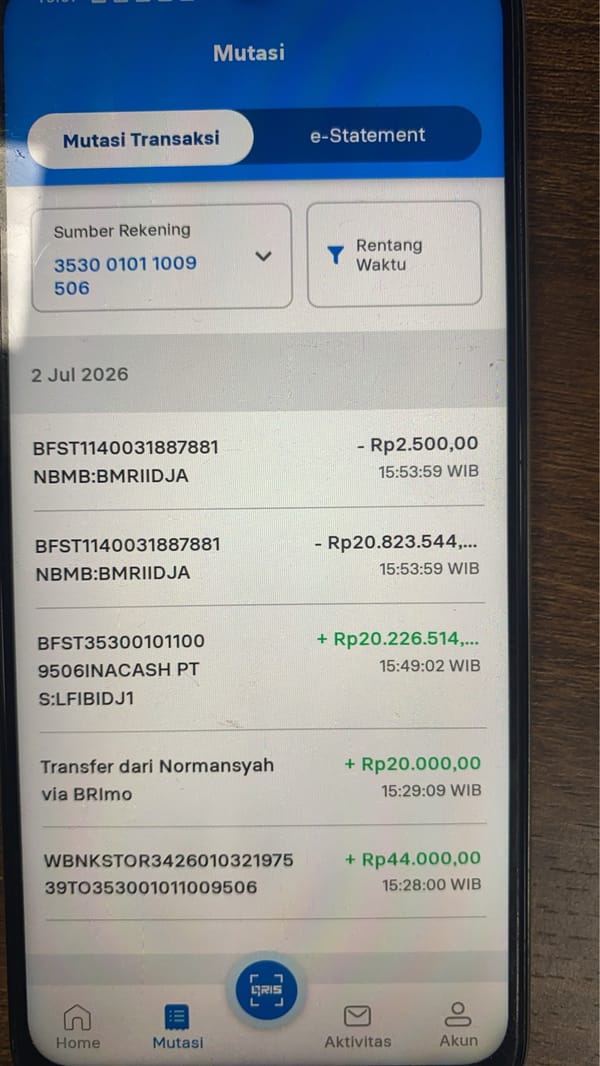Tap the Mutasi tab in bottom navigation

pyautogui.click(x=177, y=1027)
